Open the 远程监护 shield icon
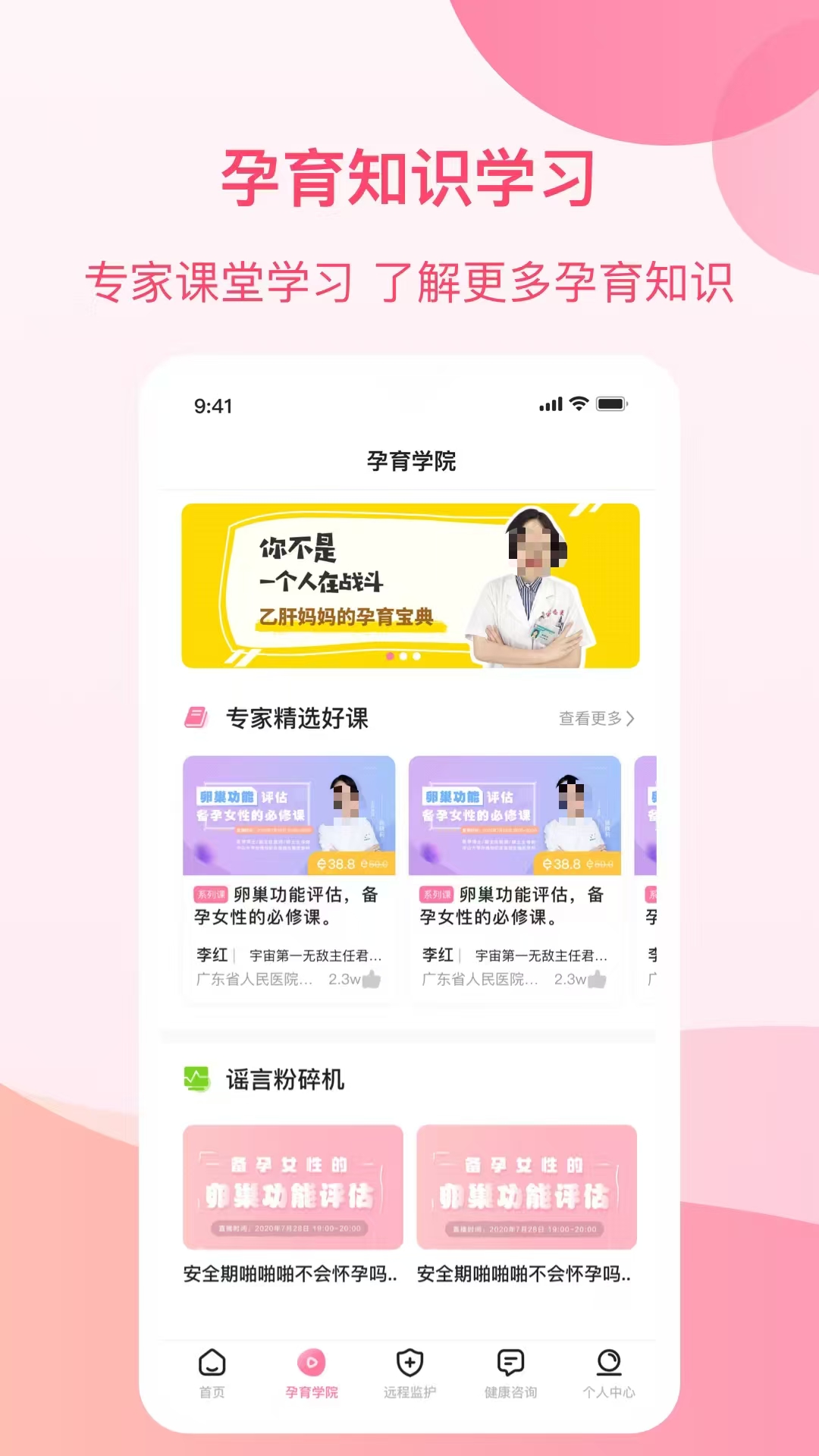This screenshot has height=1456, width=819. click(x=409, y=1363)
